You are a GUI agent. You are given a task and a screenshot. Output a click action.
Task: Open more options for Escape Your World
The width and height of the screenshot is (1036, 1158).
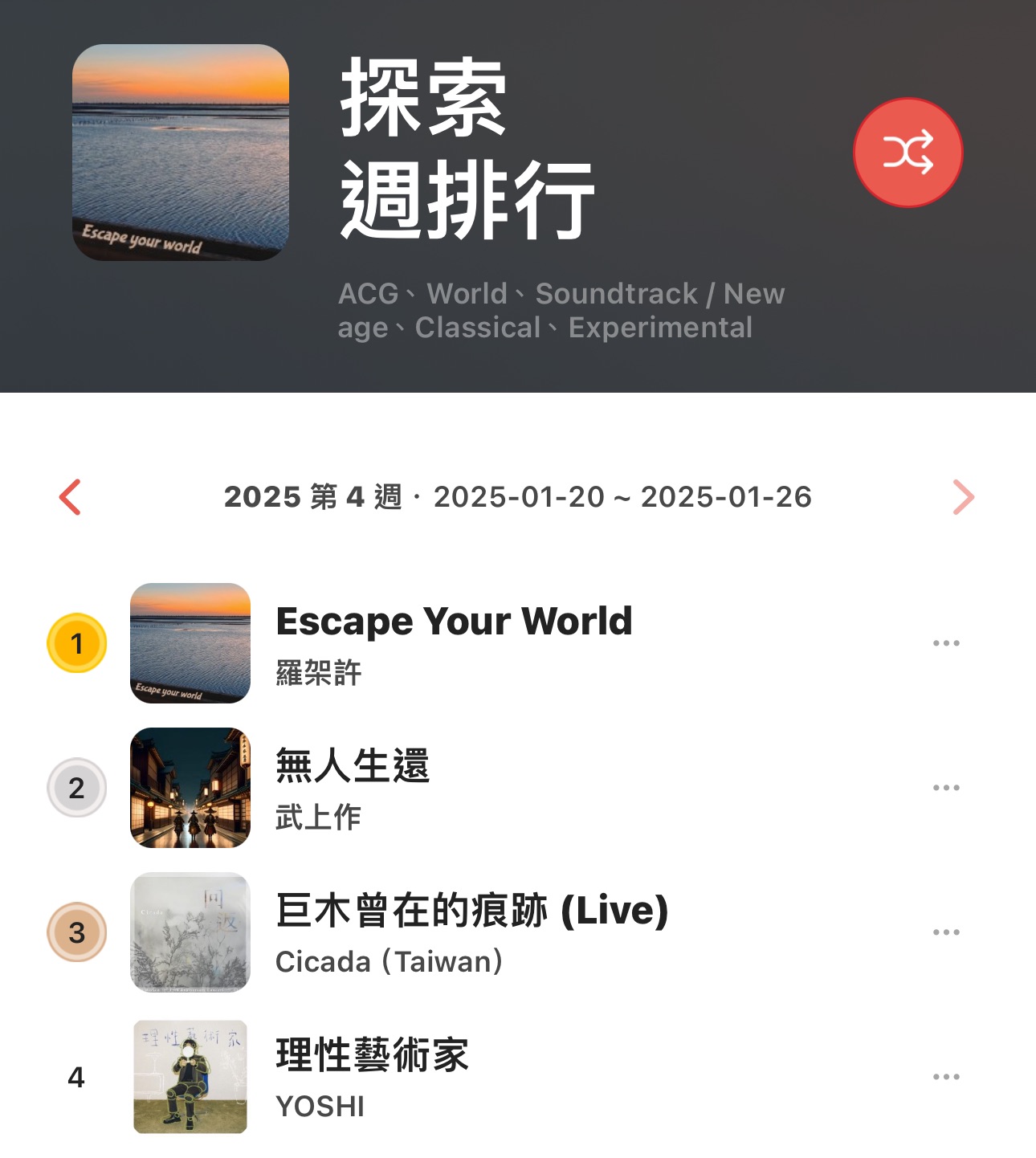pos(946,643)
